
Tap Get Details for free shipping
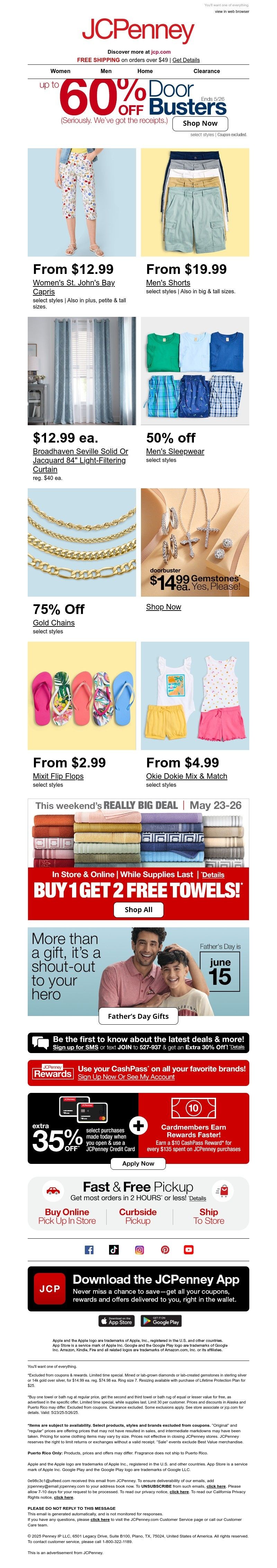[186, 60]
